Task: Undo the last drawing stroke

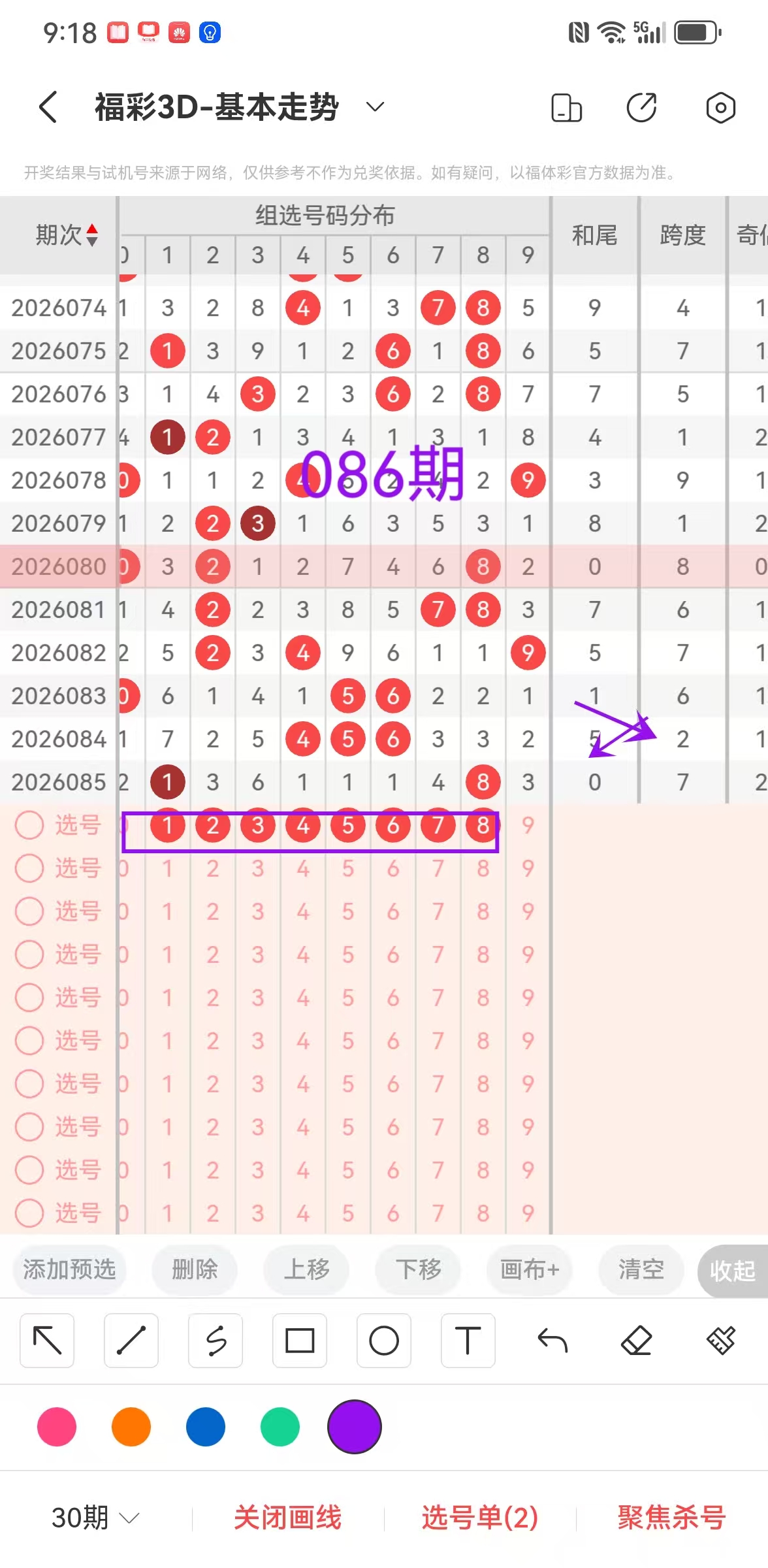Action: (x=552, y=1341)
